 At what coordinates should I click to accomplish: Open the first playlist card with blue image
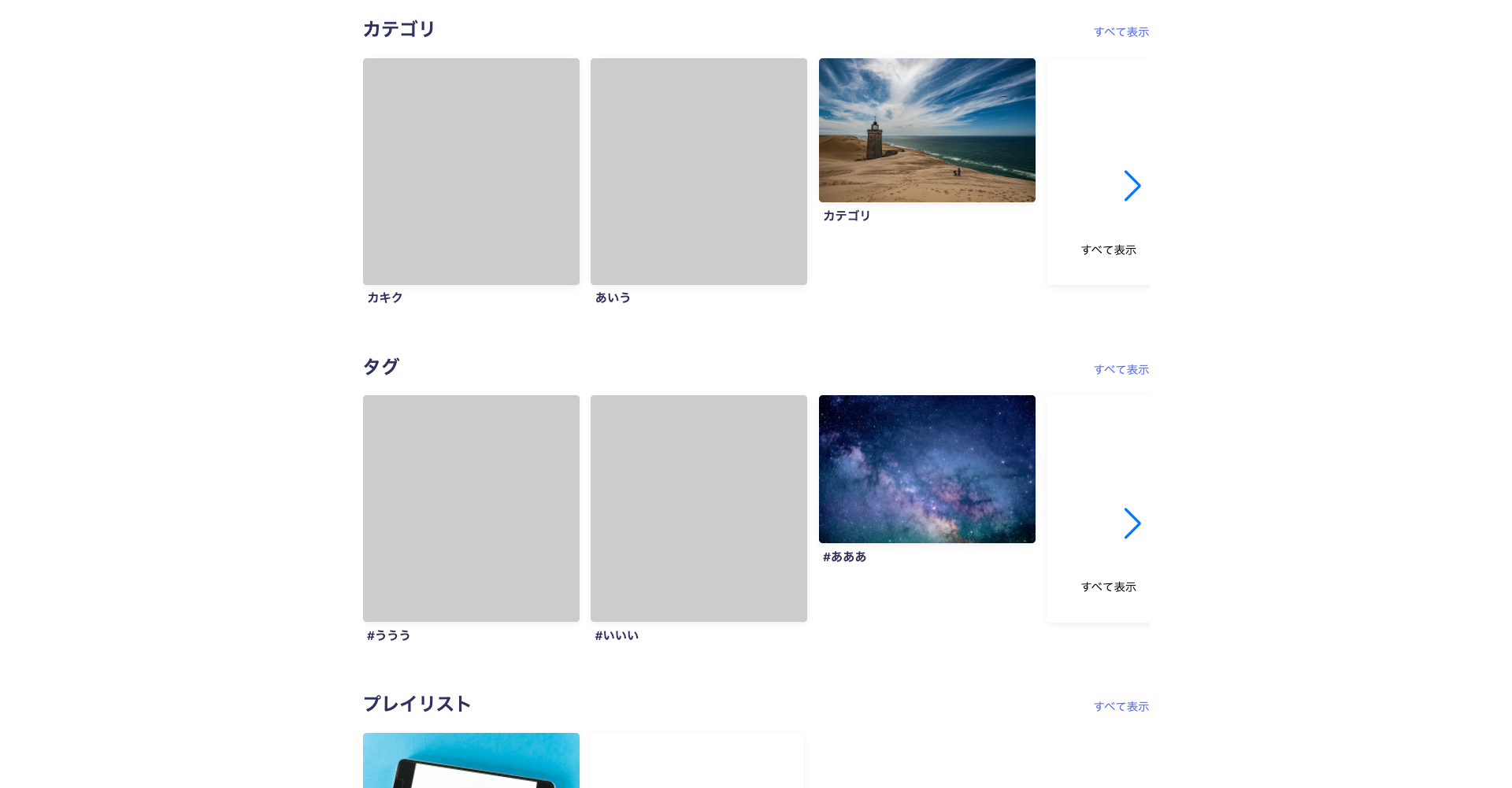point(471,760)
